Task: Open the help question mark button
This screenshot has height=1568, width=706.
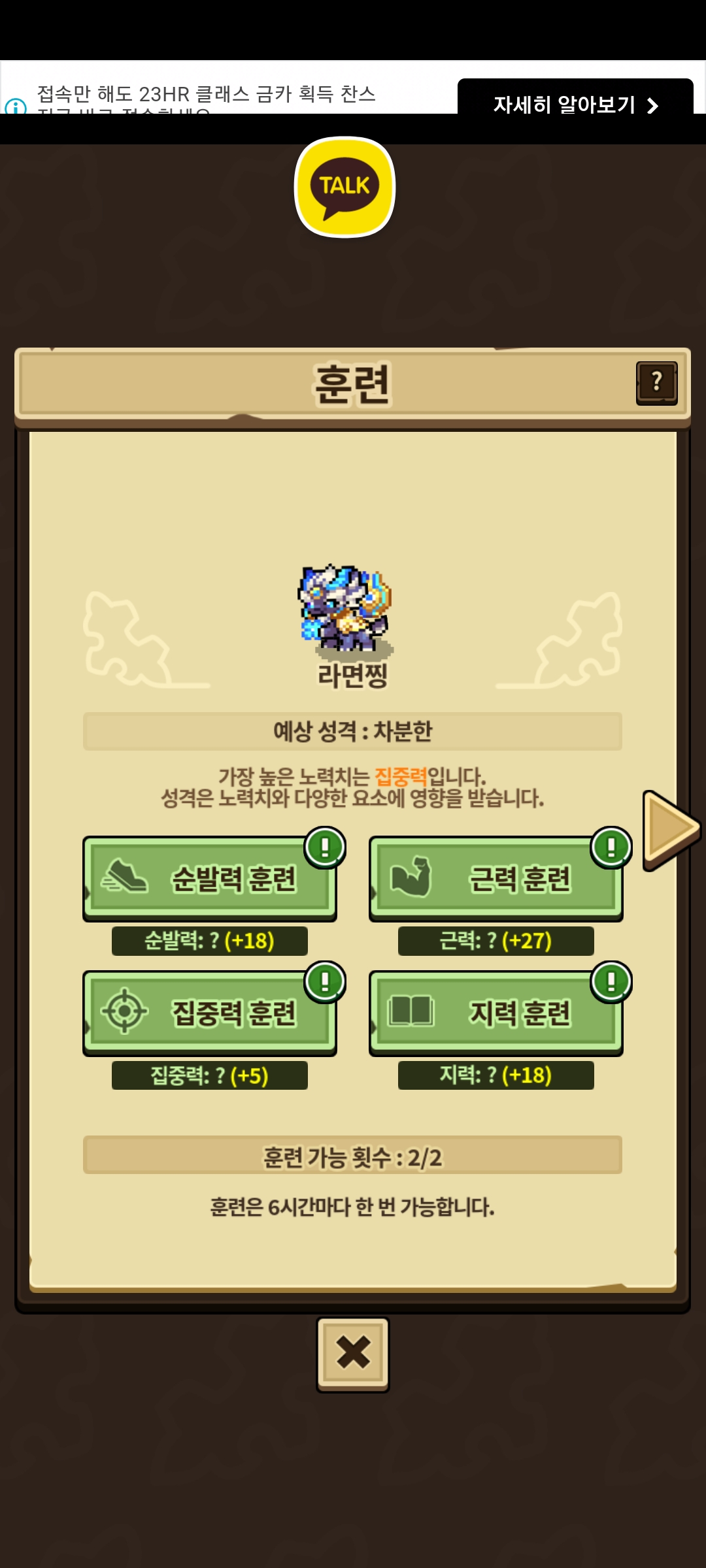Action: click(x=656, y=383)
